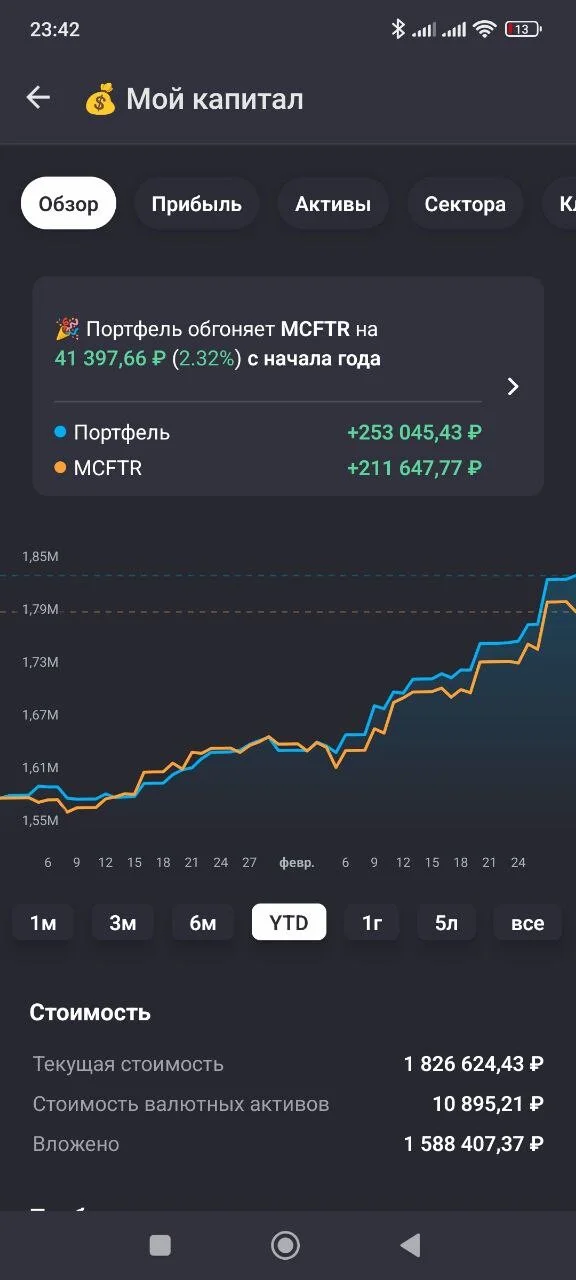Switch to the Сектора tab
Screen dimensions: 576x1280
click(x=465, y=204)
